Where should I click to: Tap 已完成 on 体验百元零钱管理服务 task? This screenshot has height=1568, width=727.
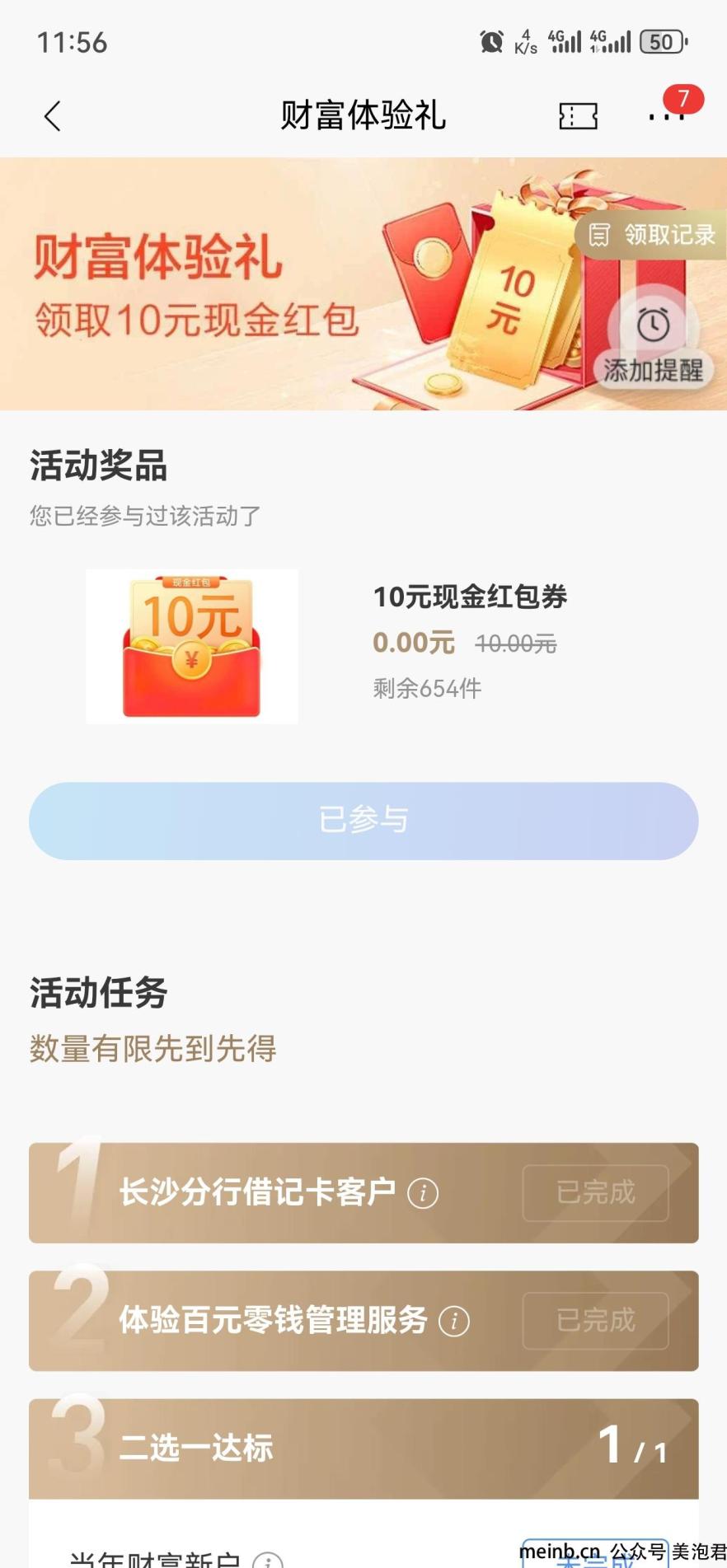tap(595, 1321)
